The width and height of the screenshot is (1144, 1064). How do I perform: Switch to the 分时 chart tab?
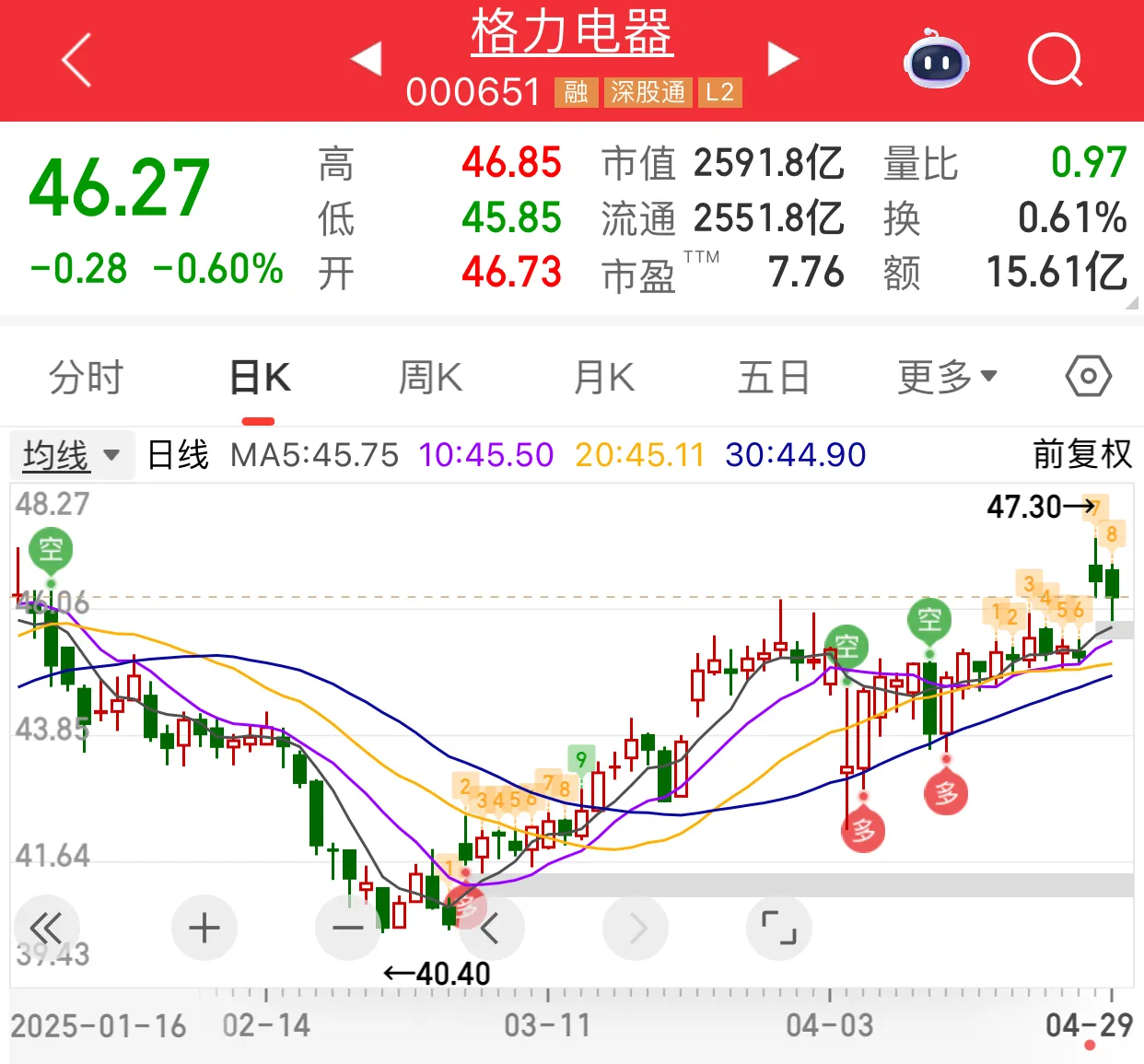coord(86,378)
